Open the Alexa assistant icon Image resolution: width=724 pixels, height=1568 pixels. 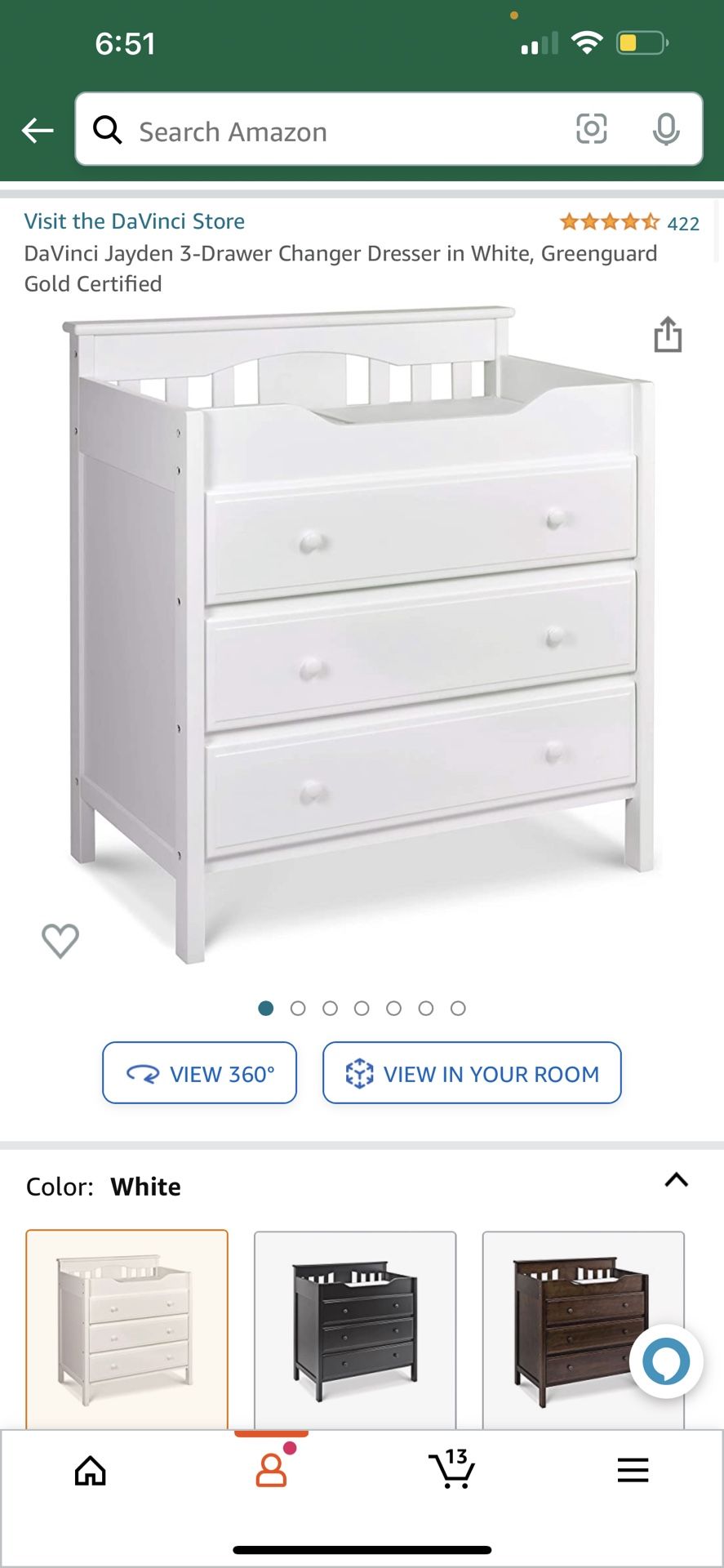667,1361
